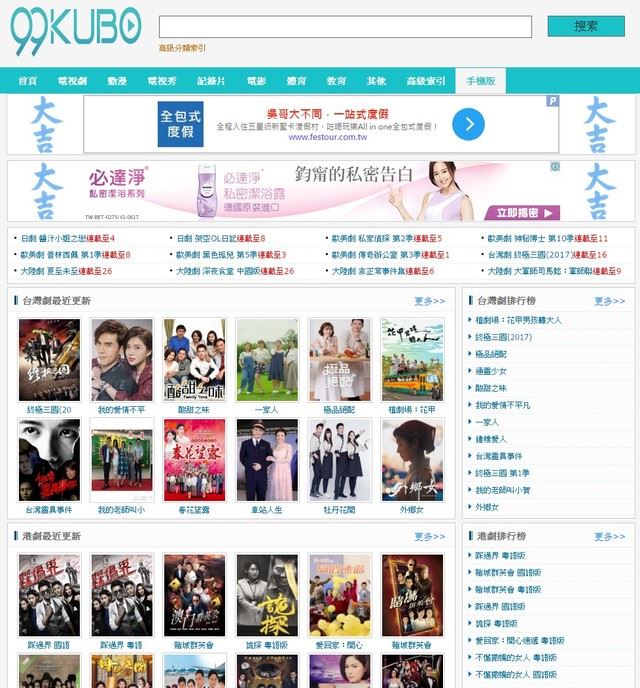
Task: View 更多 for 台灣劇最近更新
Action: tap(429, 301)
